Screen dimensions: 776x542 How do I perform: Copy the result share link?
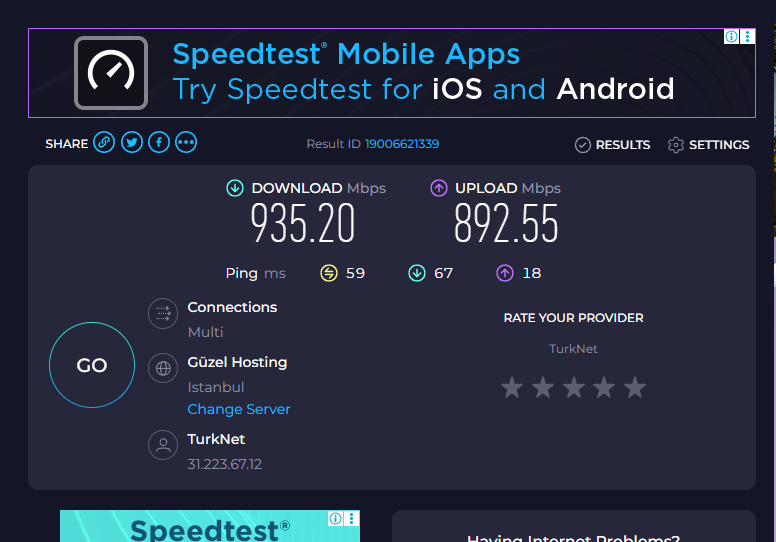(104, 143)
